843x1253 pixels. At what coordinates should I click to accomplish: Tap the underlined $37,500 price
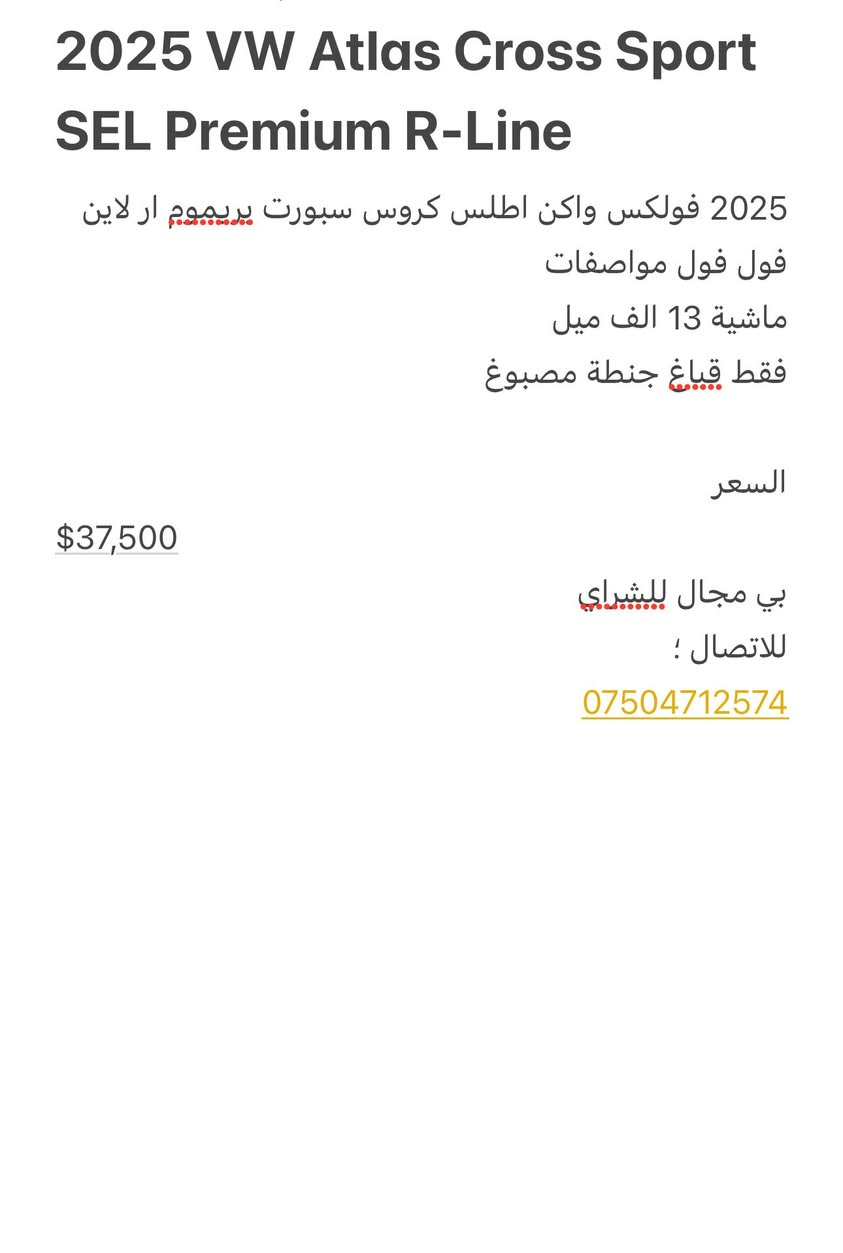(x=117, y=538)
